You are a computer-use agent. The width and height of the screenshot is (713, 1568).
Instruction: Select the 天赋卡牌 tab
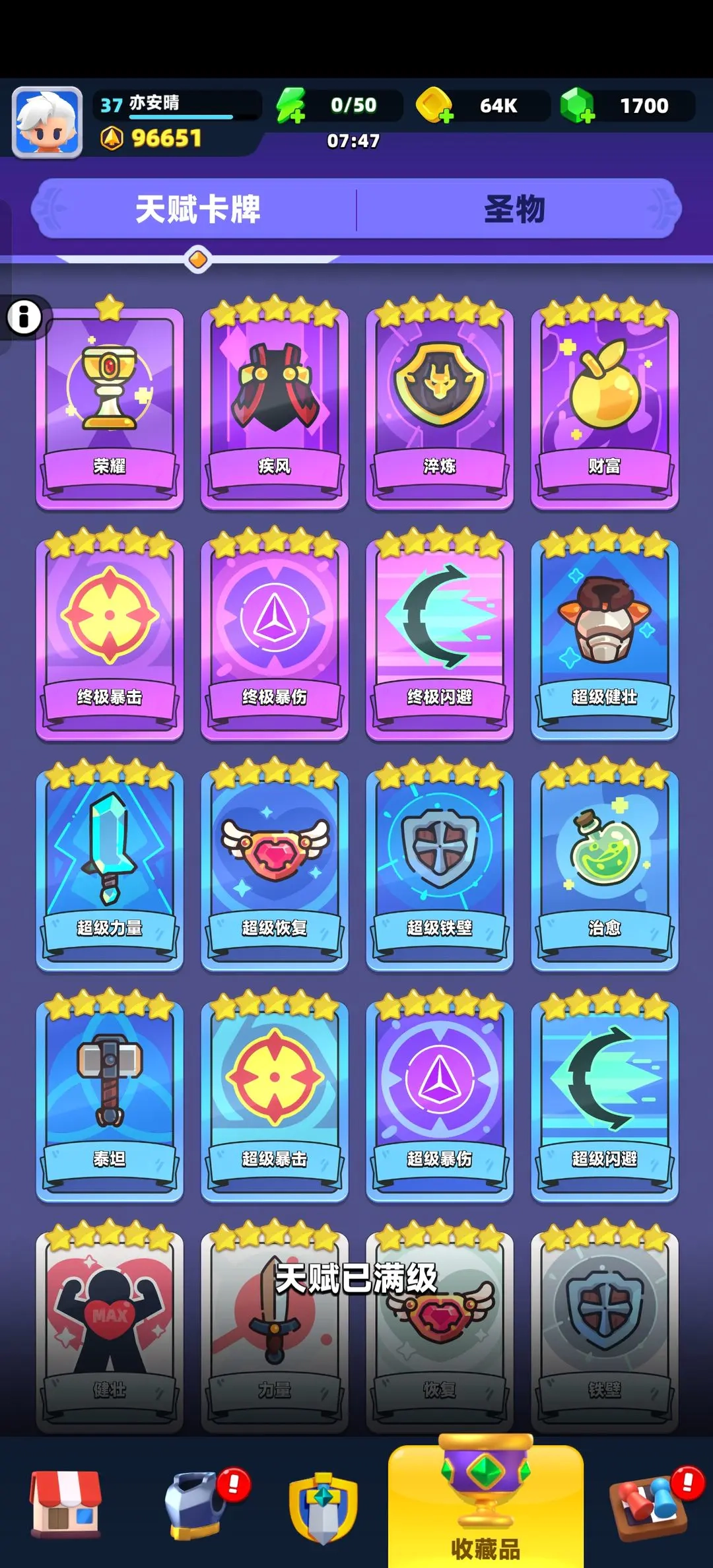pos(197,209)
